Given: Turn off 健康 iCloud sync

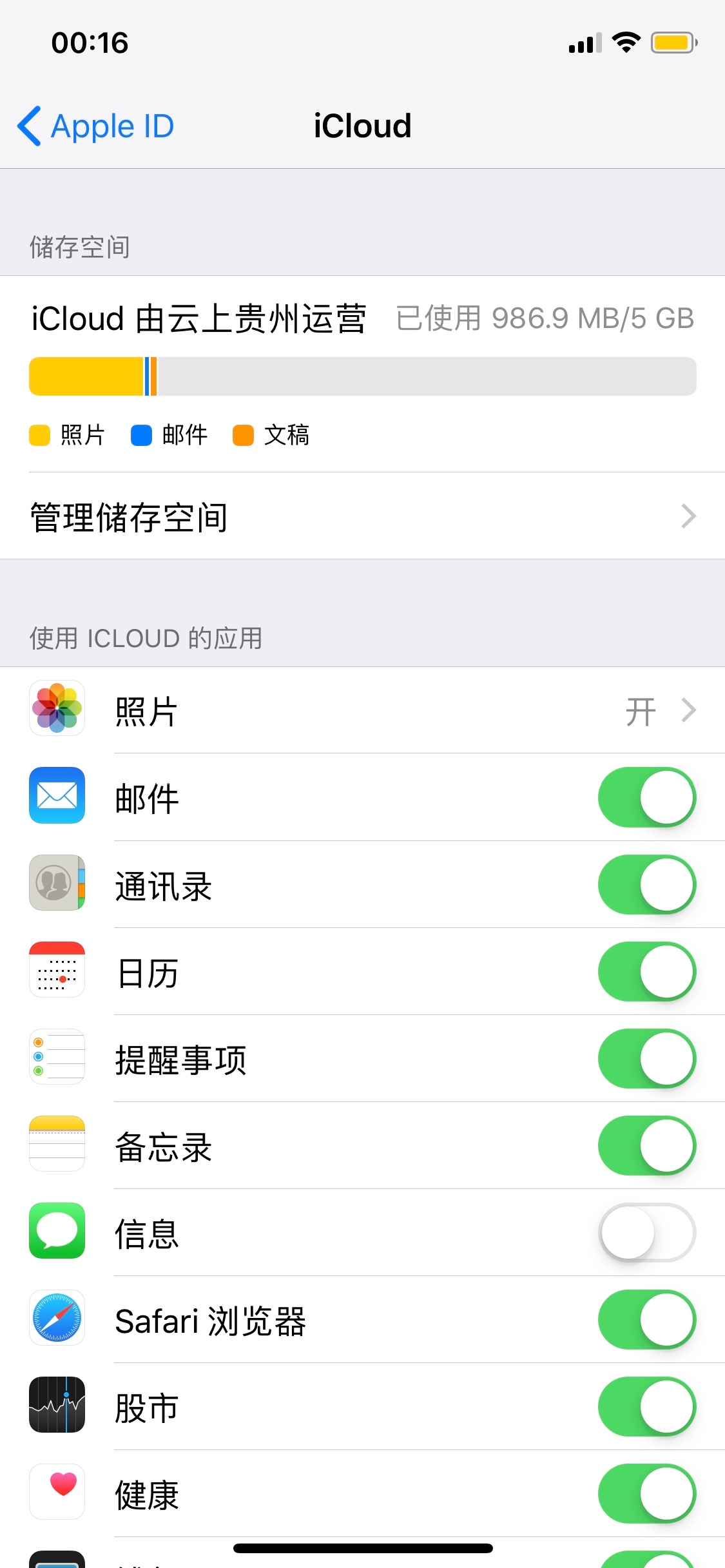Looking at the screenshot, I should coord(646,1493).
